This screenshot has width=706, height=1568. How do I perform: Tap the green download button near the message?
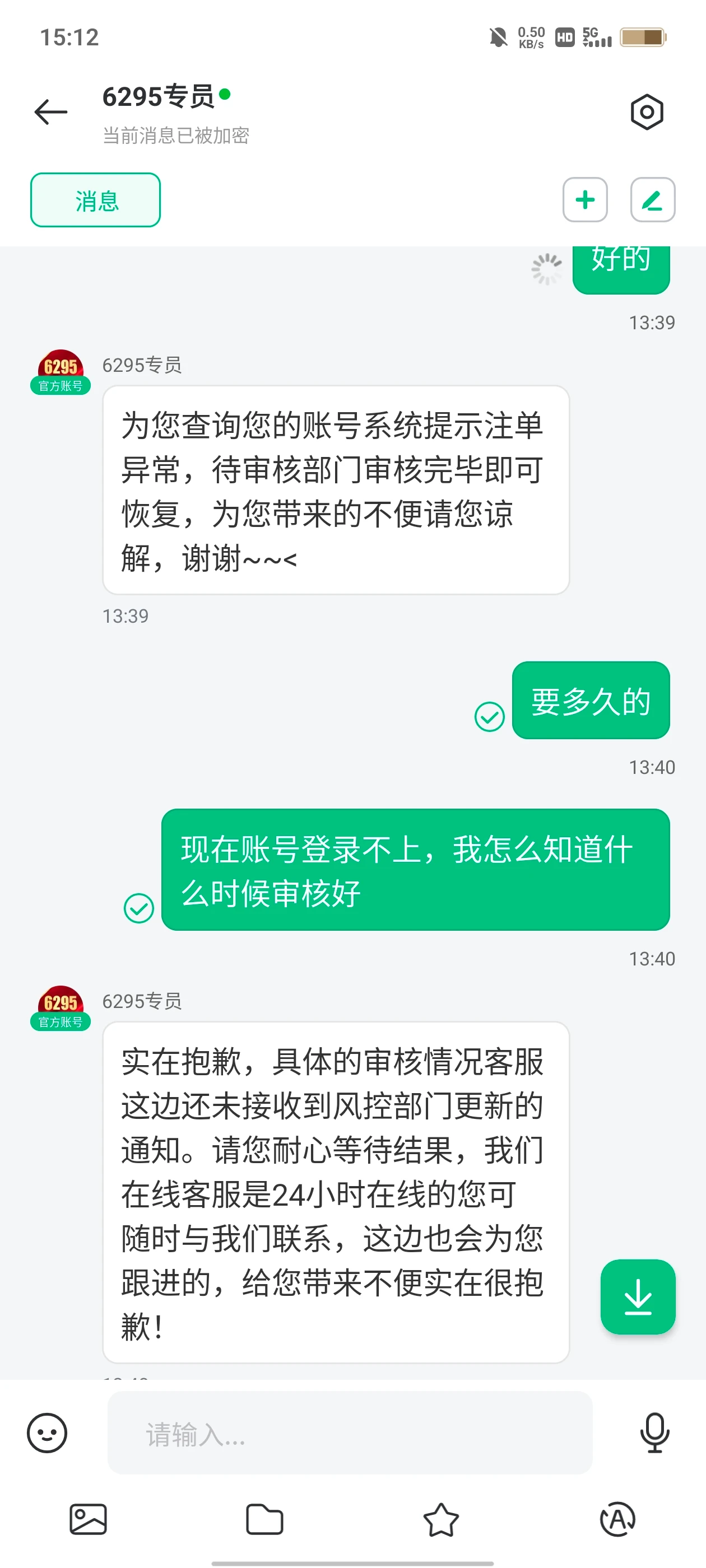pyautogui.click(x=638, y=1297)
